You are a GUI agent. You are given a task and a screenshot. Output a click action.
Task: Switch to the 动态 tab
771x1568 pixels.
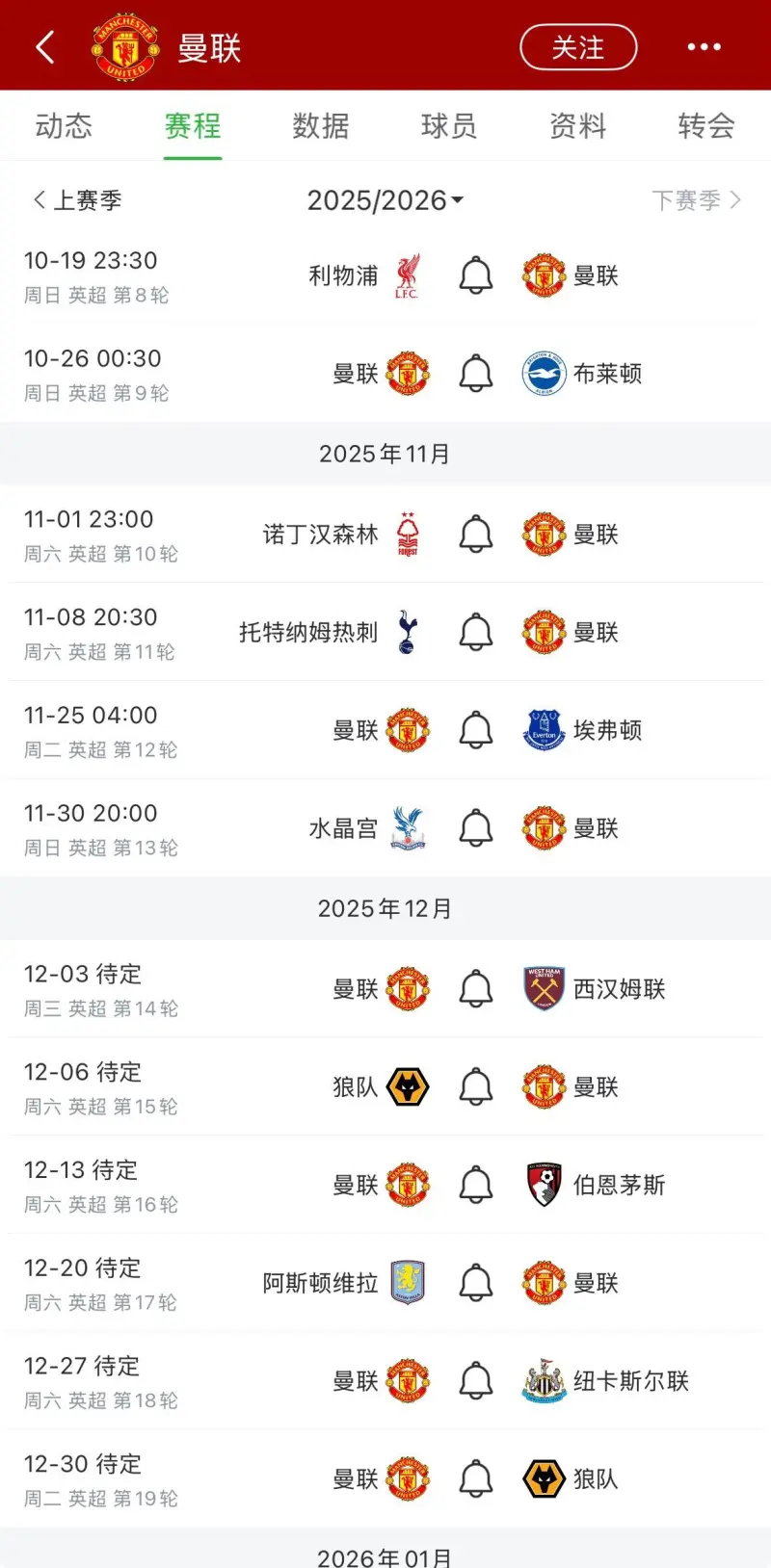point(64,126)
